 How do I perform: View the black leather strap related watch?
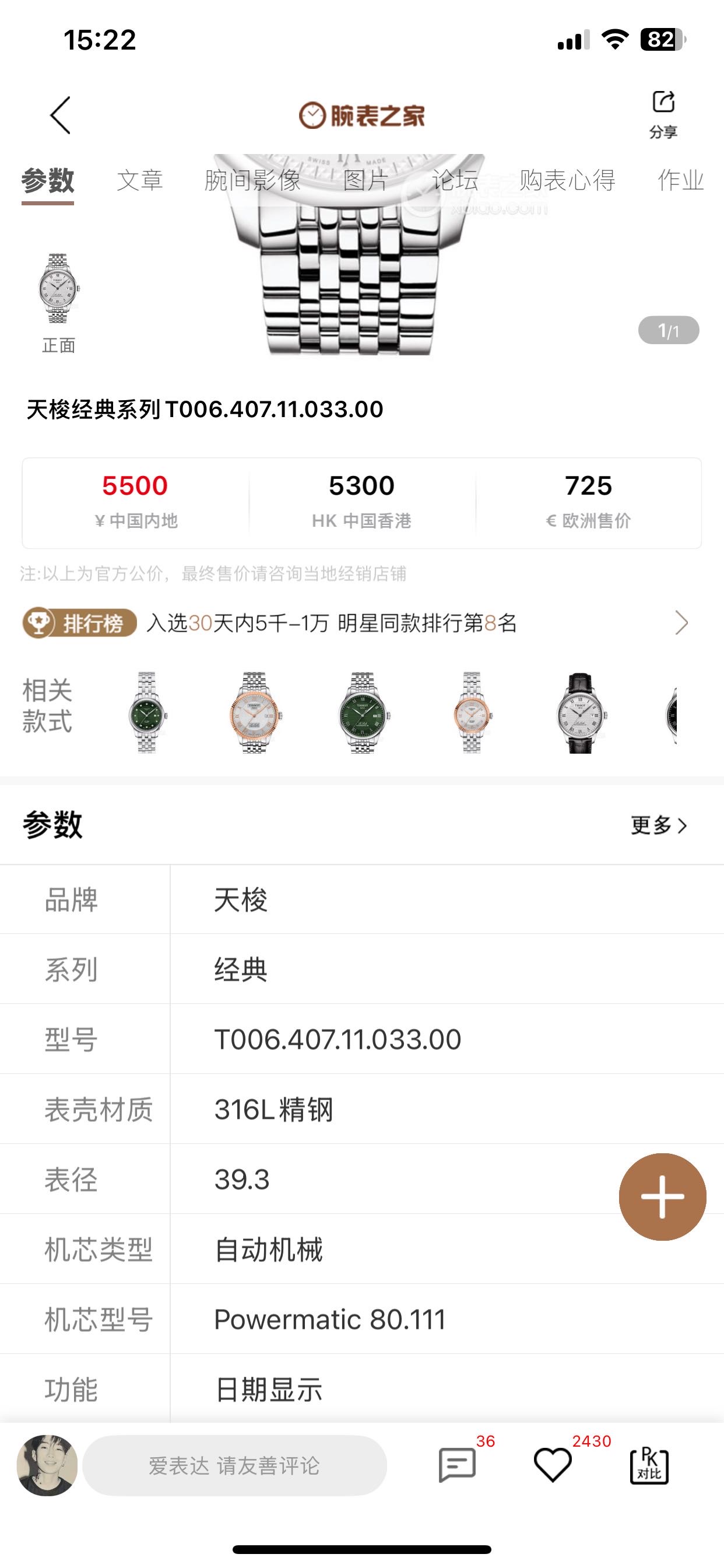tap(581, 712)
